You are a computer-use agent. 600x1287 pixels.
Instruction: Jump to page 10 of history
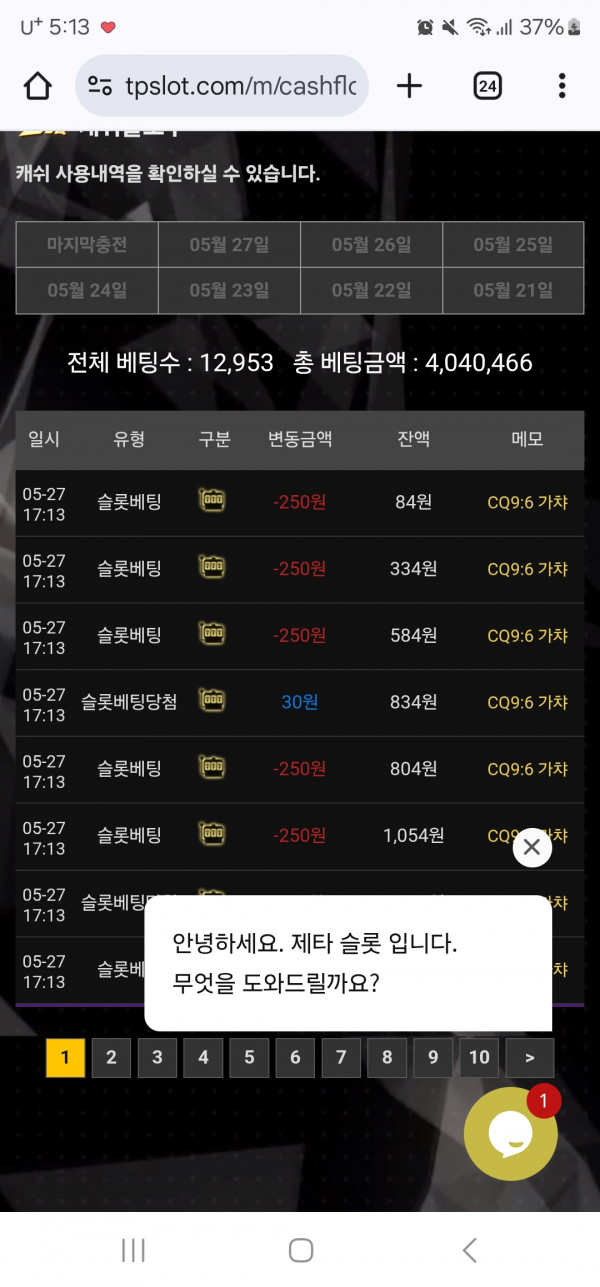click(479, 1057)
